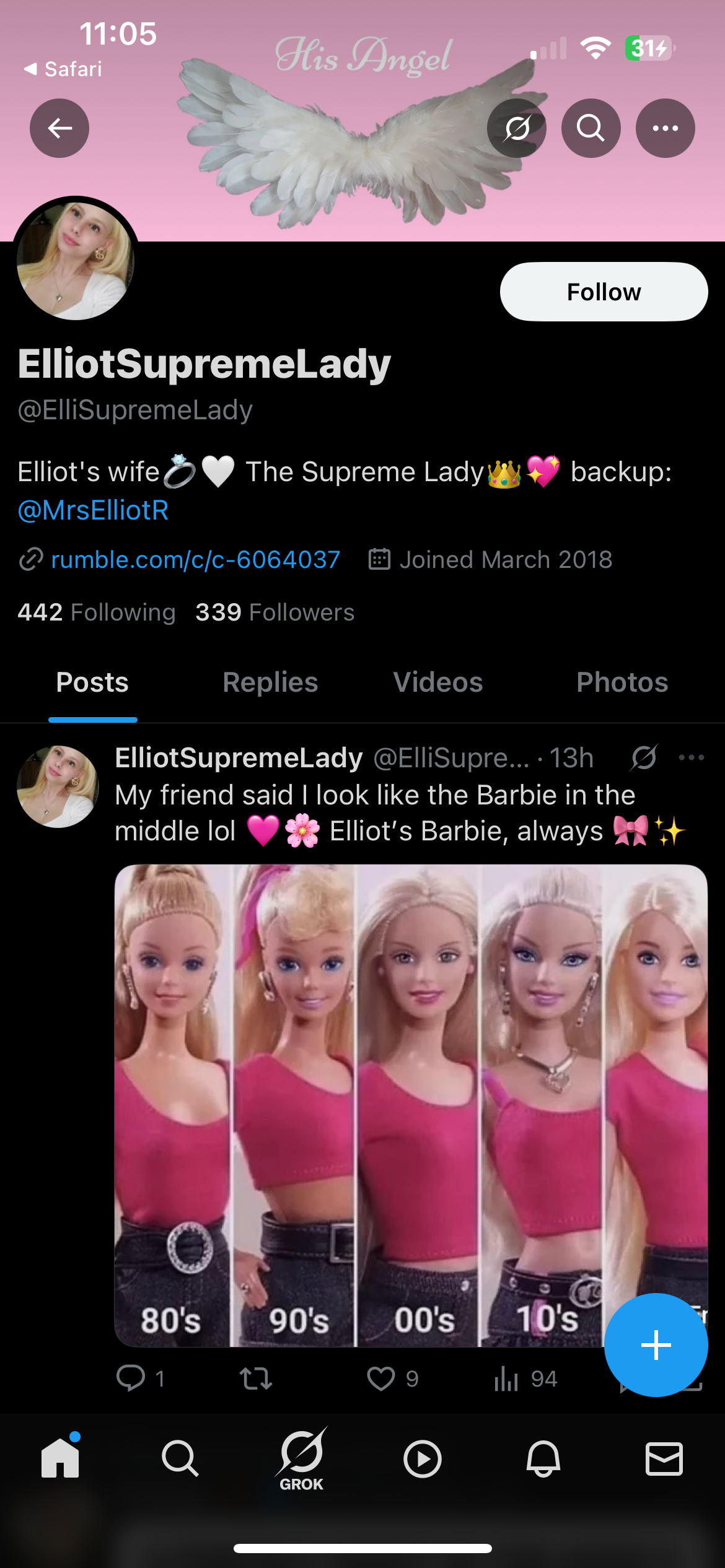The image size is (725, 1568).
Task: Open Grok icon in profile header
Action: point(516,128)
